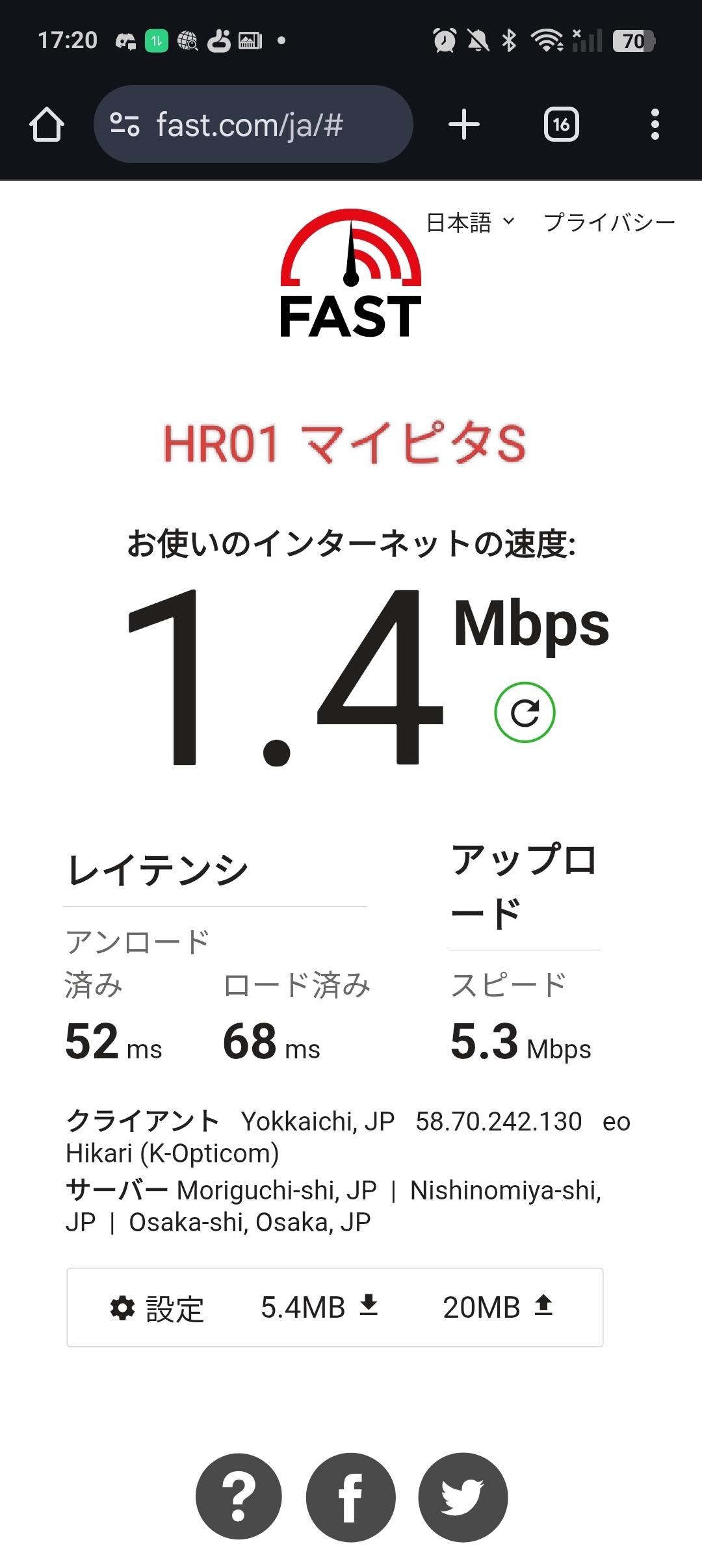Share the result on Facebook

point(350,1496)
